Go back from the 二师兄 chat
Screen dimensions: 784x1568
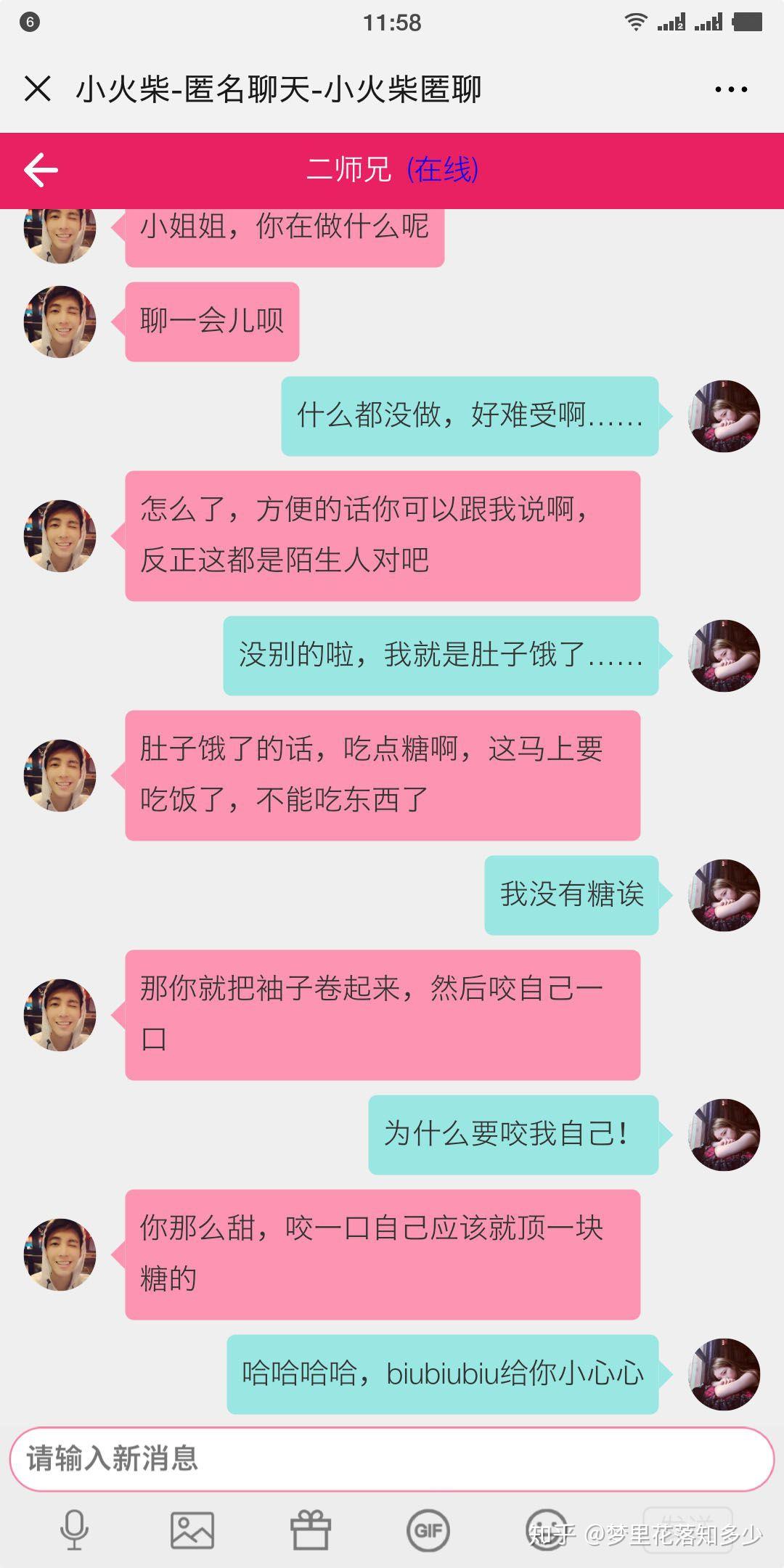41,171
